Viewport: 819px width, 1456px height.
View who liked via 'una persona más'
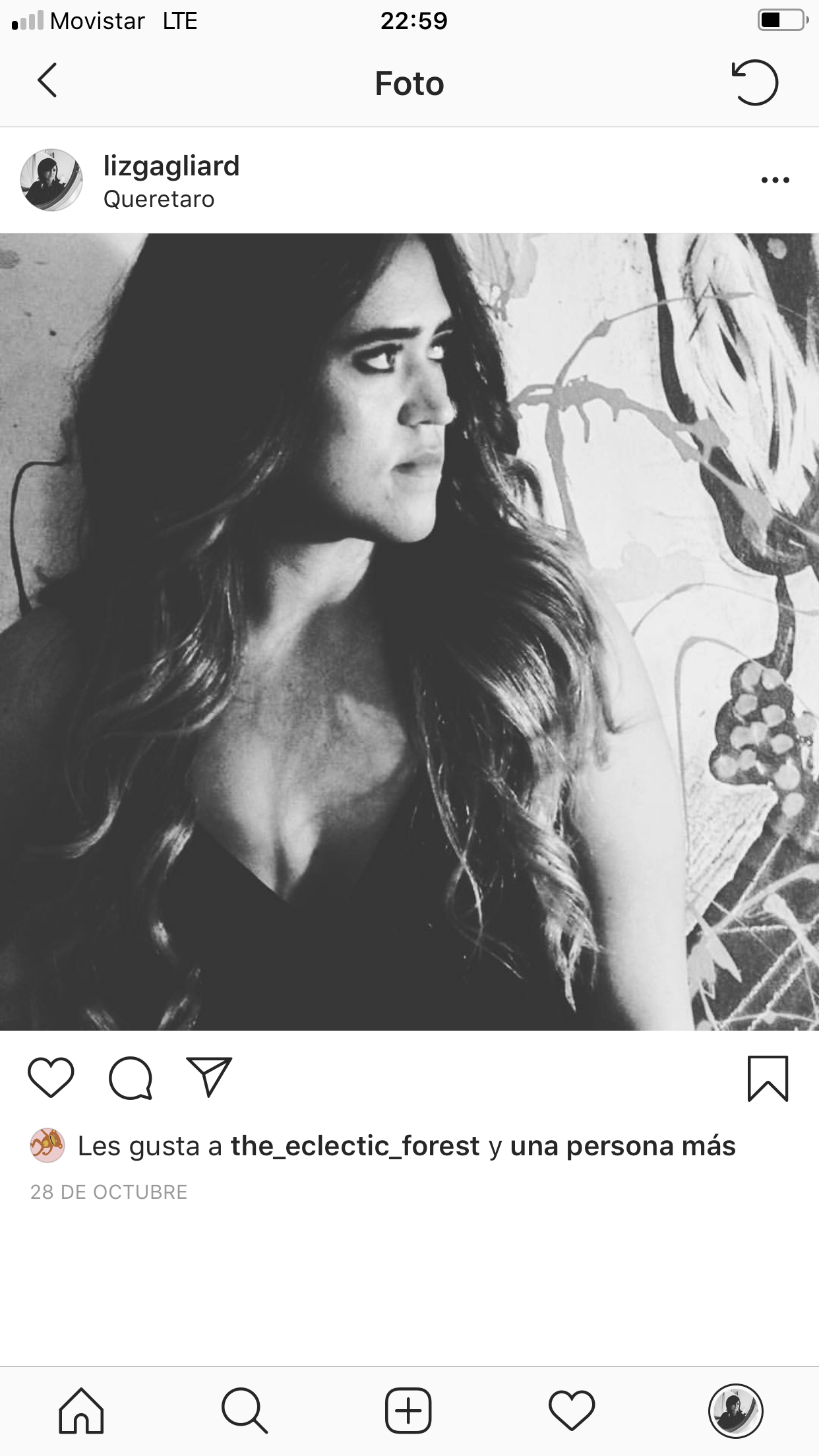622,1146
